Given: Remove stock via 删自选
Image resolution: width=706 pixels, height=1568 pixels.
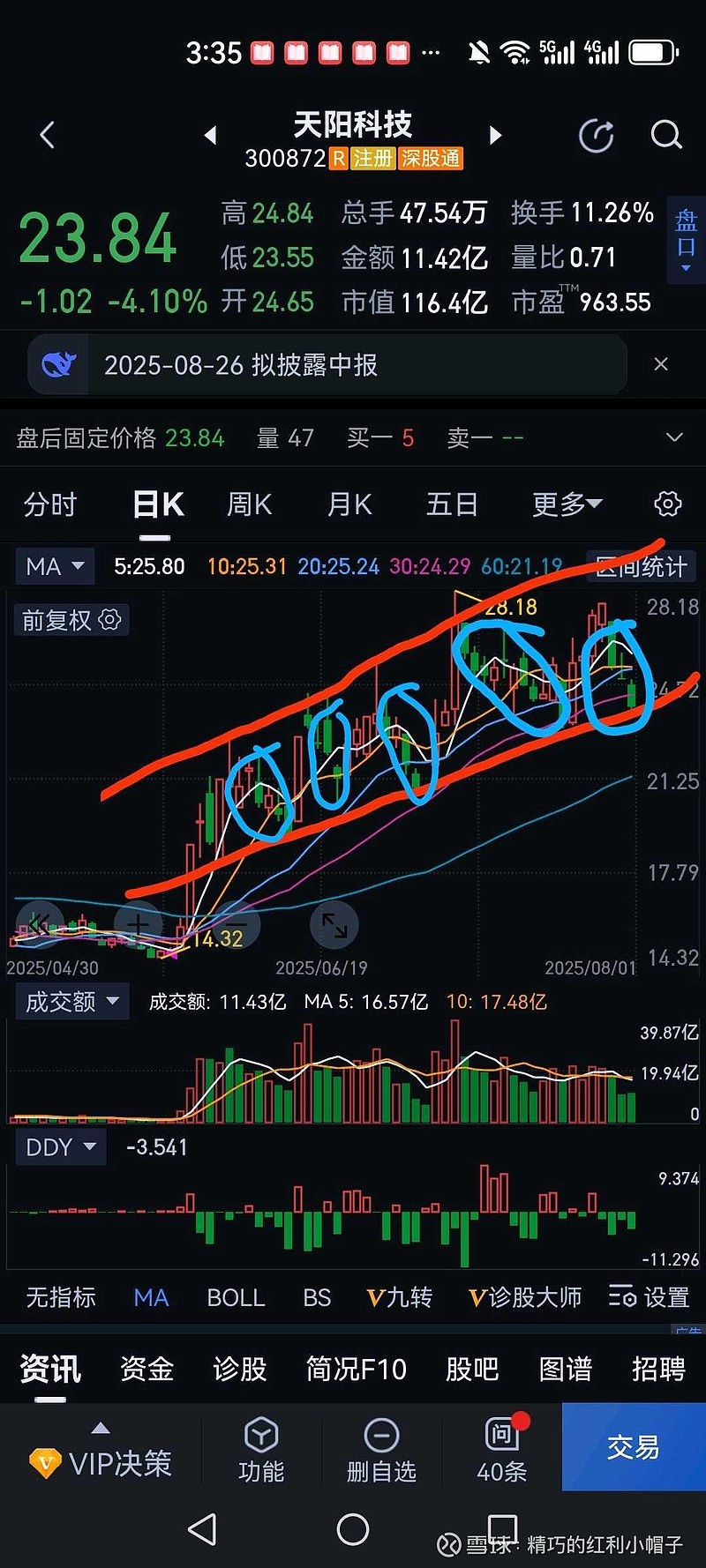Looking at the screenshot, I should pyautogui.click(x=381, y=1451).
